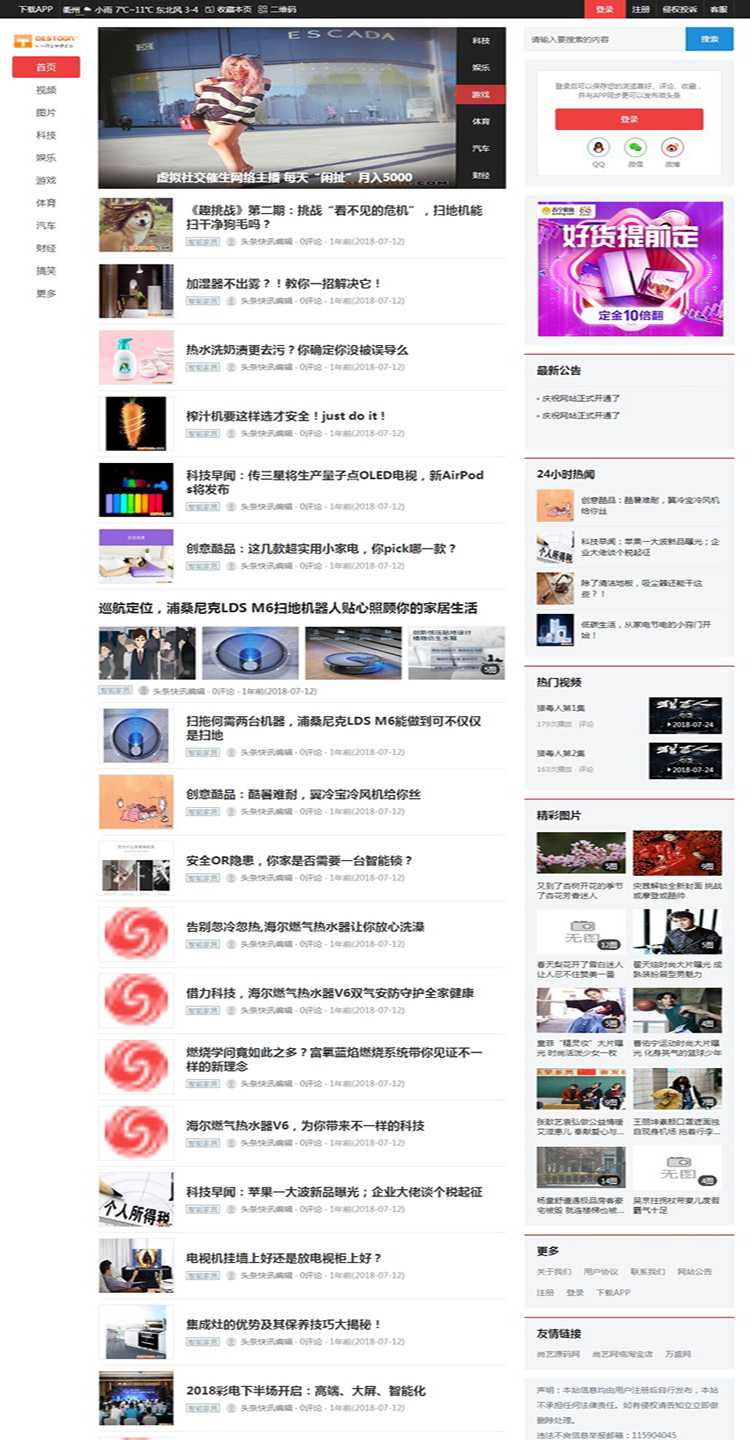The image size is (750, 1440).
Task: Open the 好货提前定 advertisement banner
Action: 630,268
